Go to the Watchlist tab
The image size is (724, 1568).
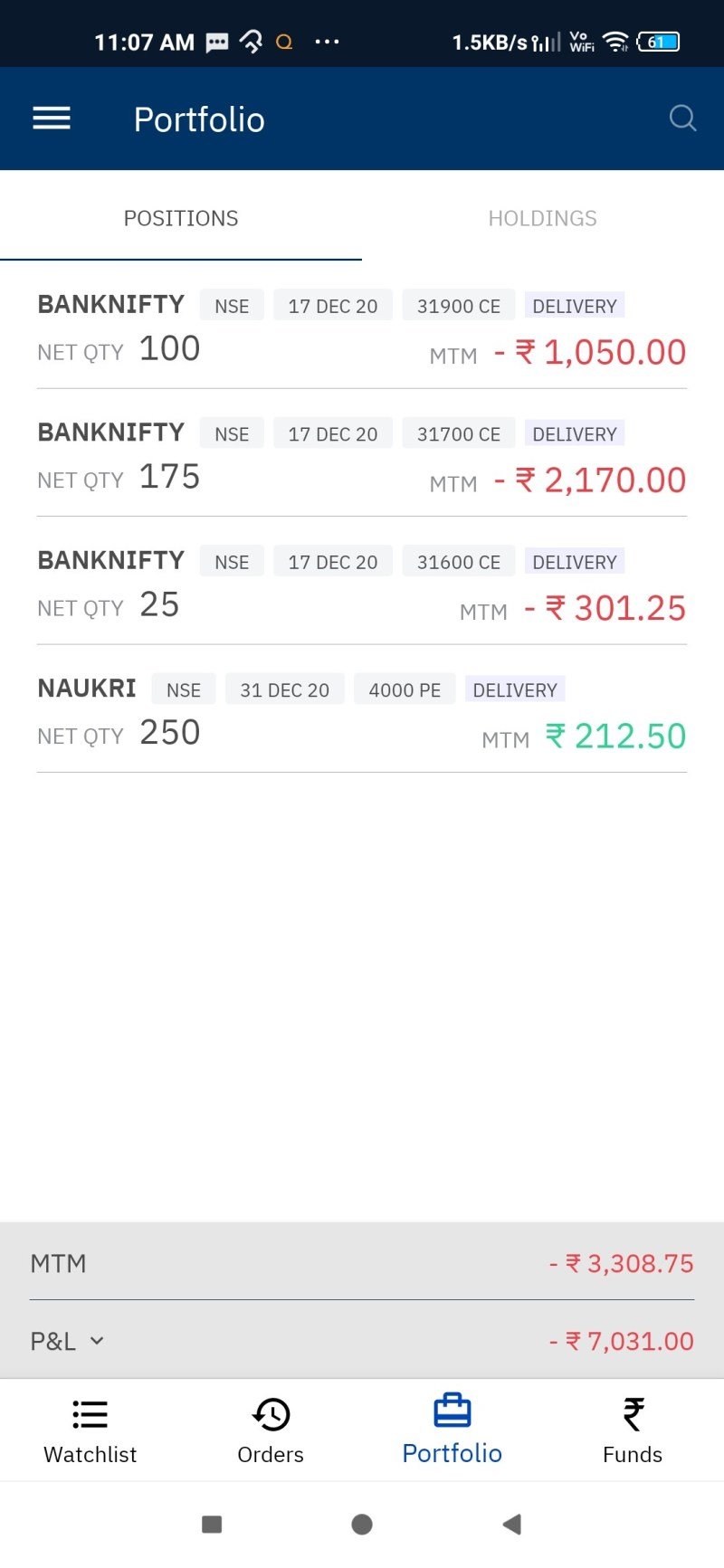pos(90,1431)
